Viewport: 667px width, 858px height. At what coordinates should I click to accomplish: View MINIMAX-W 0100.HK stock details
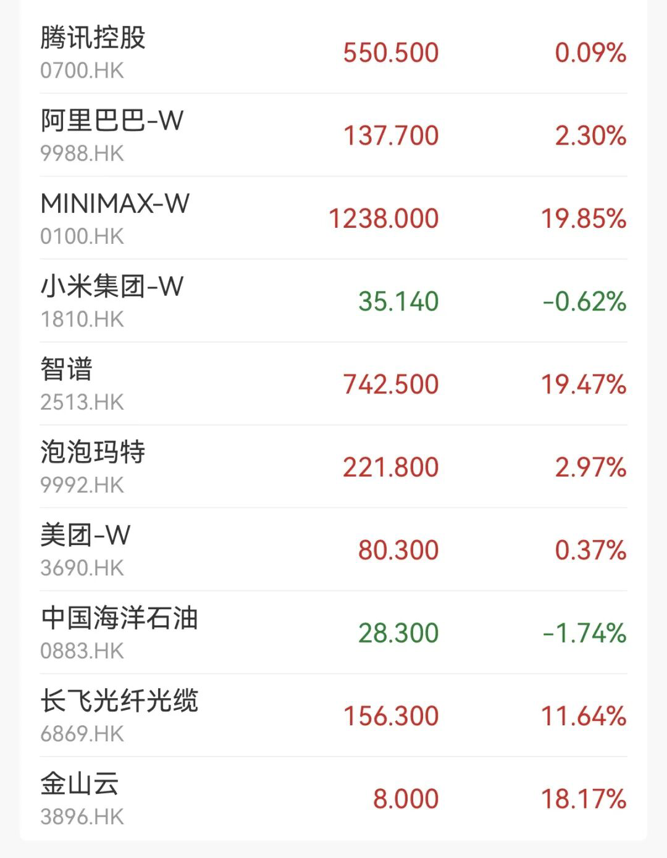point(333,218)
